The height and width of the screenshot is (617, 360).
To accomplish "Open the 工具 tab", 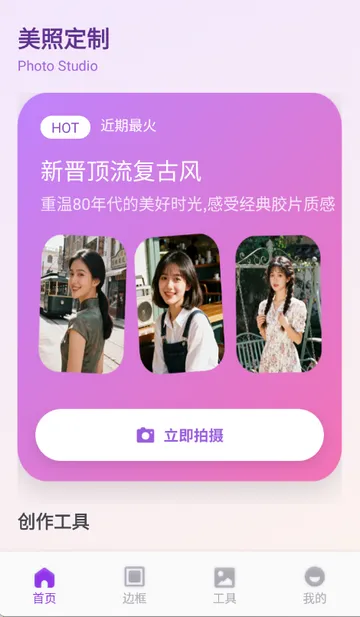I will click(225, 585).
